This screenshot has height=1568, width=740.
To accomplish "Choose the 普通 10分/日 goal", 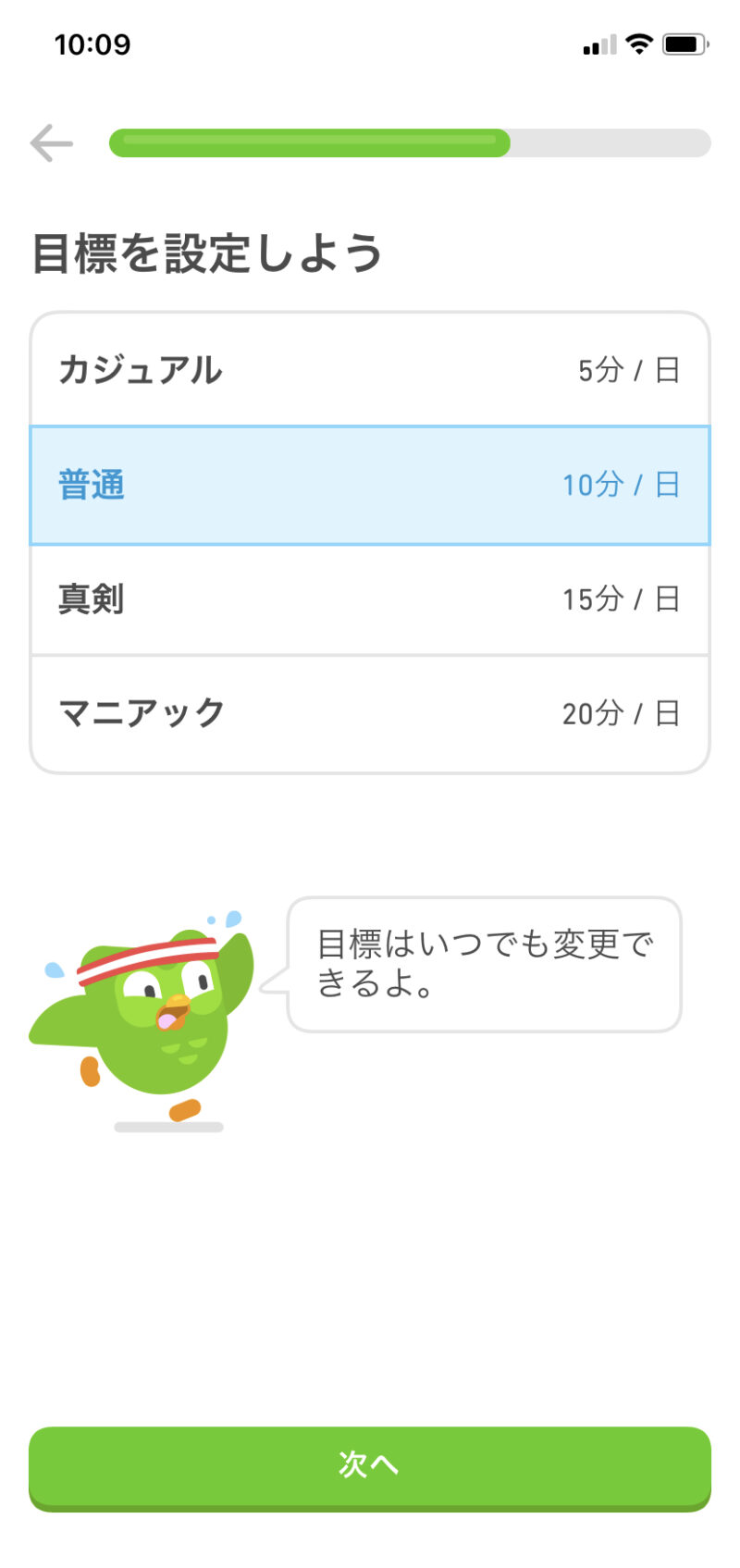I will click(x=370, y=485).
